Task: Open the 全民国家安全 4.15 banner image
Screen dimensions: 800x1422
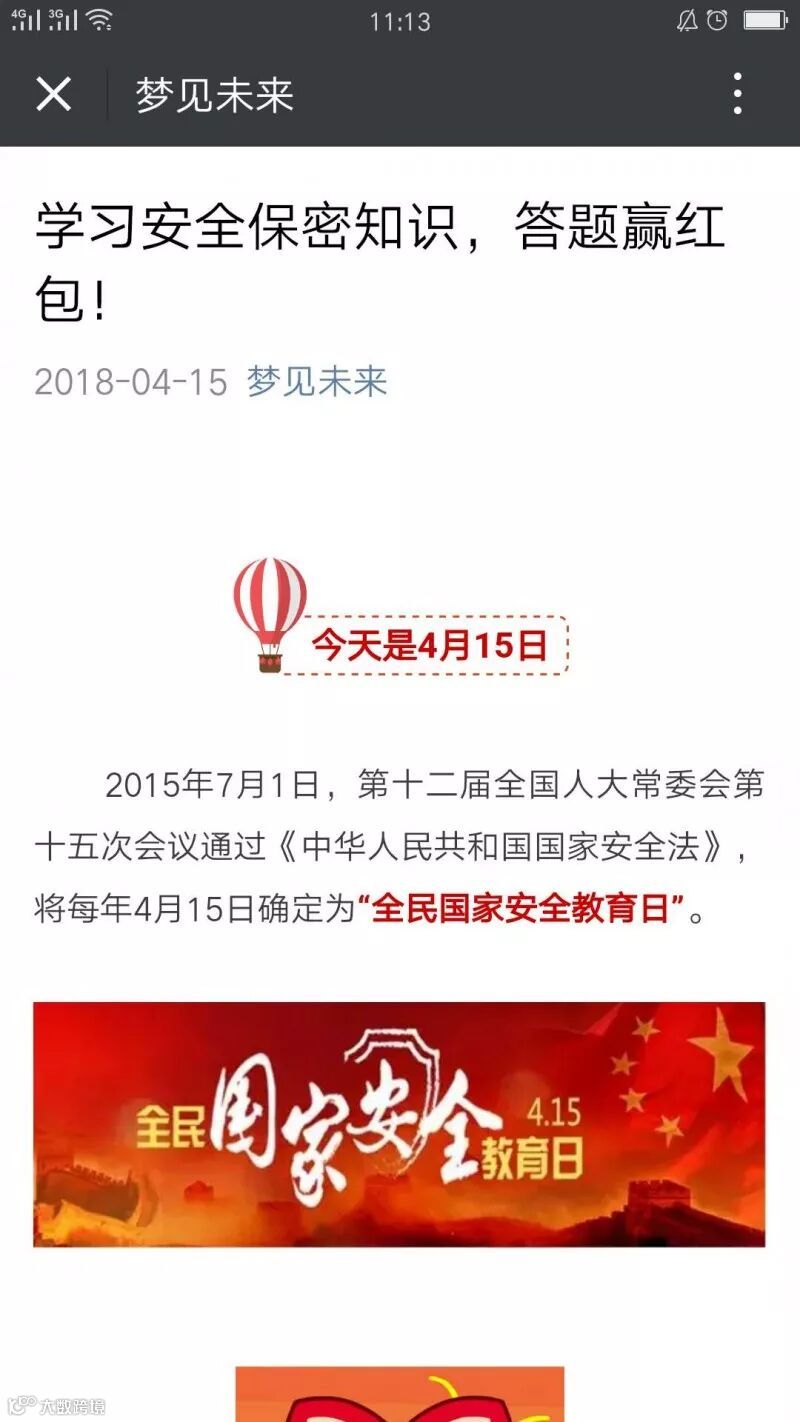Action: (x=400, y=1120)
